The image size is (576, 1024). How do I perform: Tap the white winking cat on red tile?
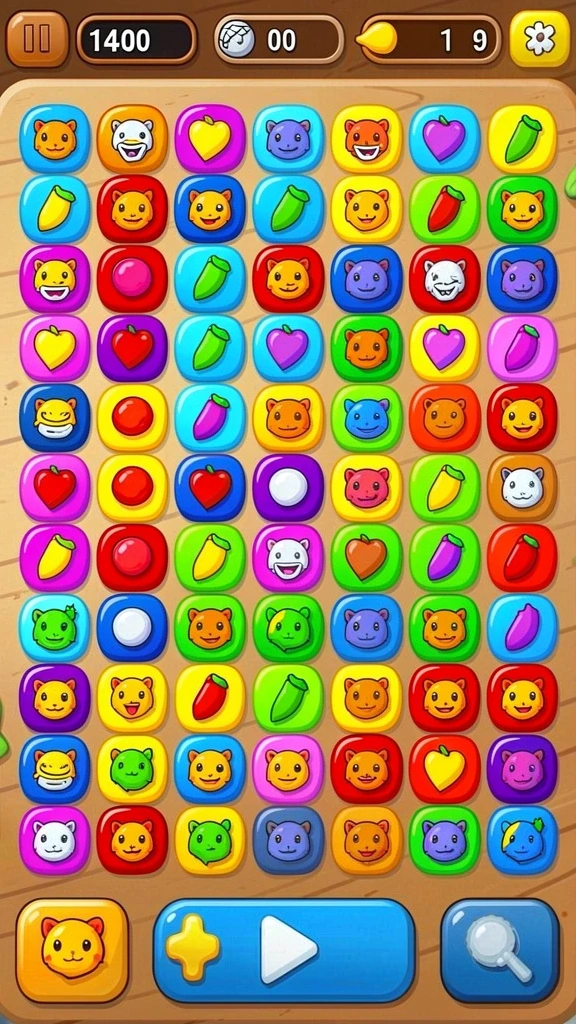444,278
